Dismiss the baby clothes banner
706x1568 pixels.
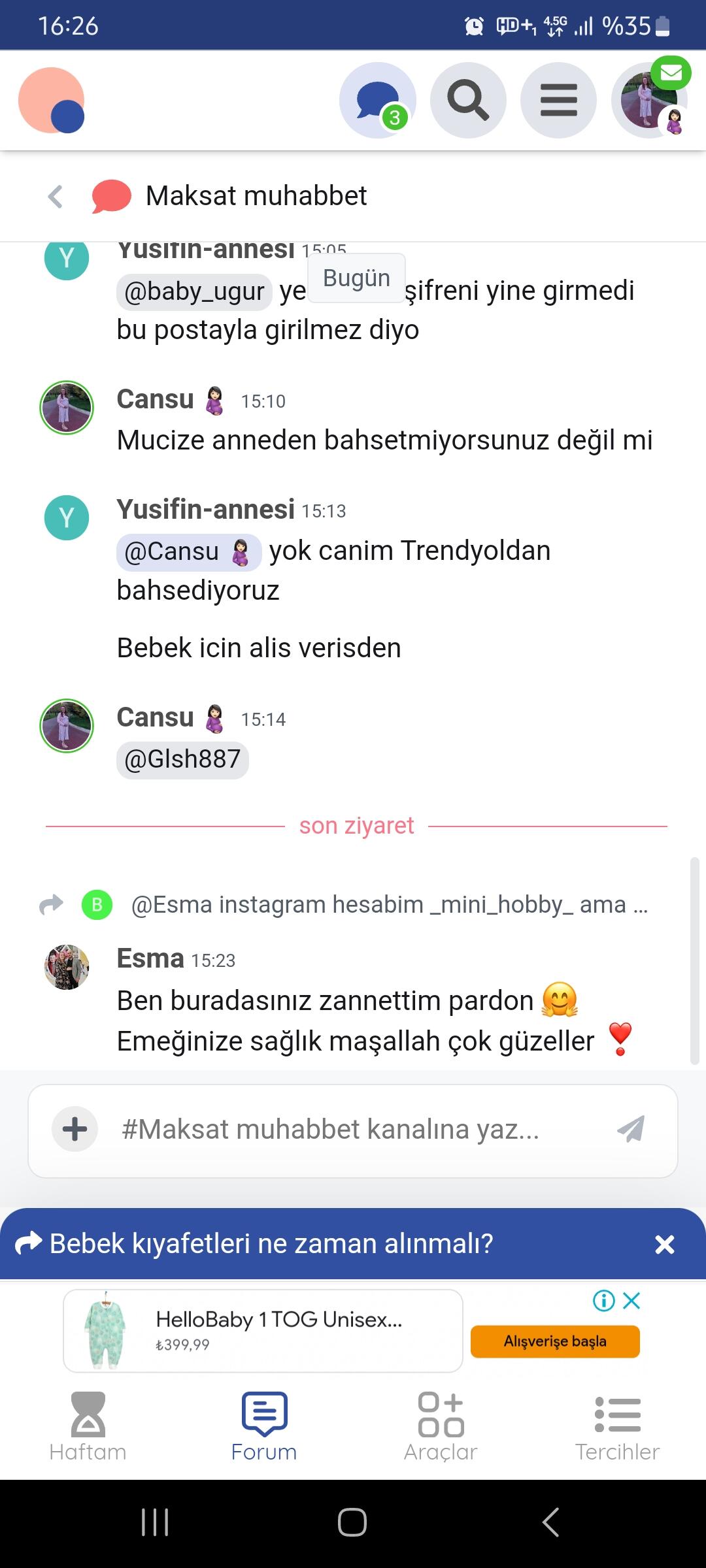click(x=665, y=1244)
